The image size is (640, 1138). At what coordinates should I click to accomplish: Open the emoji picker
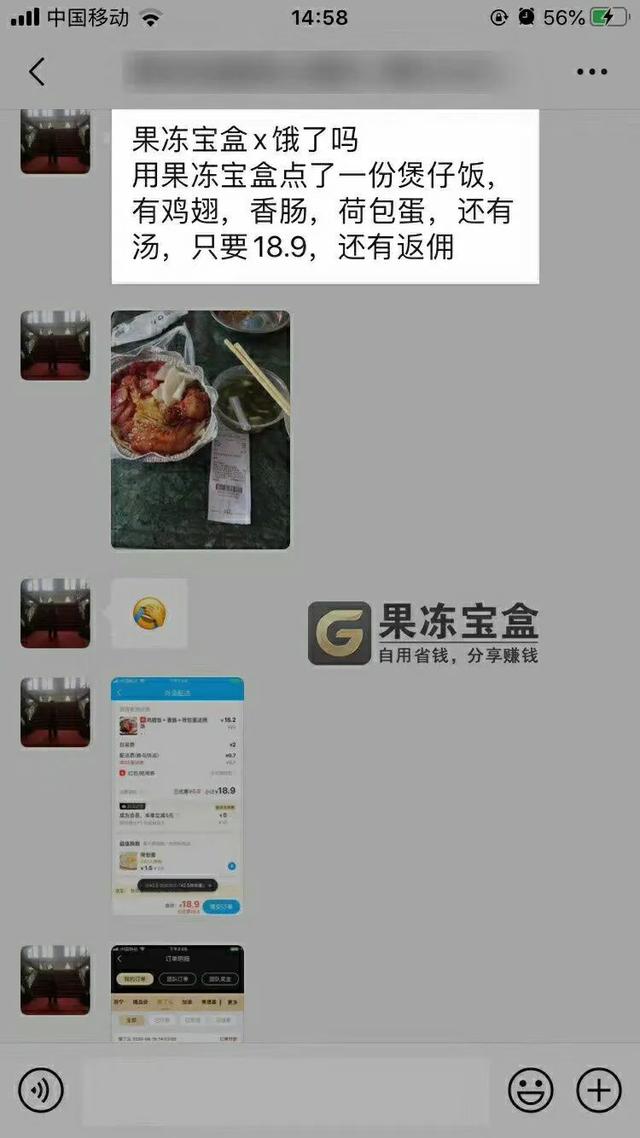530,1090
